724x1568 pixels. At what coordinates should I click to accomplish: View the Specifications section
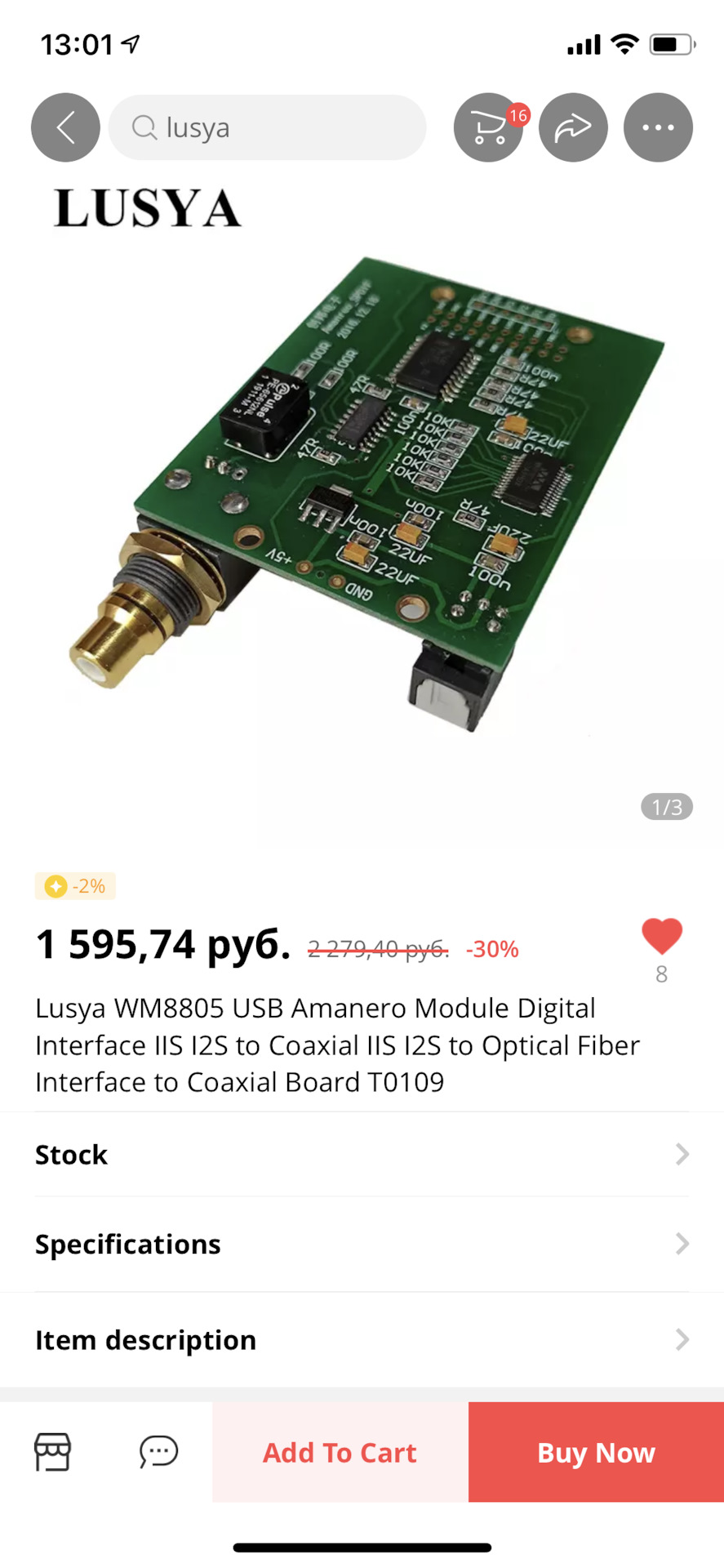(x=362, y=1244)
